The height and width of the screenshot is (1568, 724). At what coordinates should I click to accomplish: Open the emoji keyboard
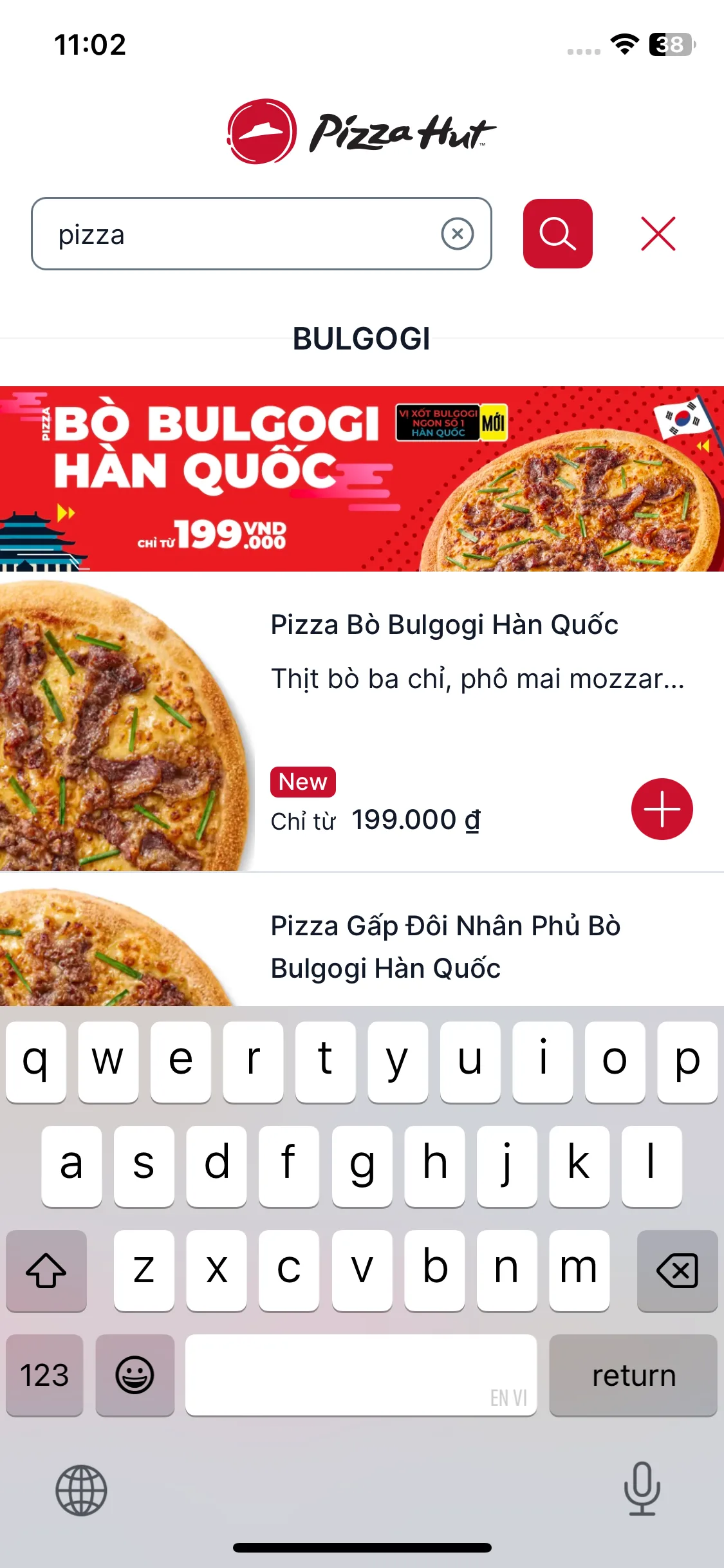[x=135, y=1376]
